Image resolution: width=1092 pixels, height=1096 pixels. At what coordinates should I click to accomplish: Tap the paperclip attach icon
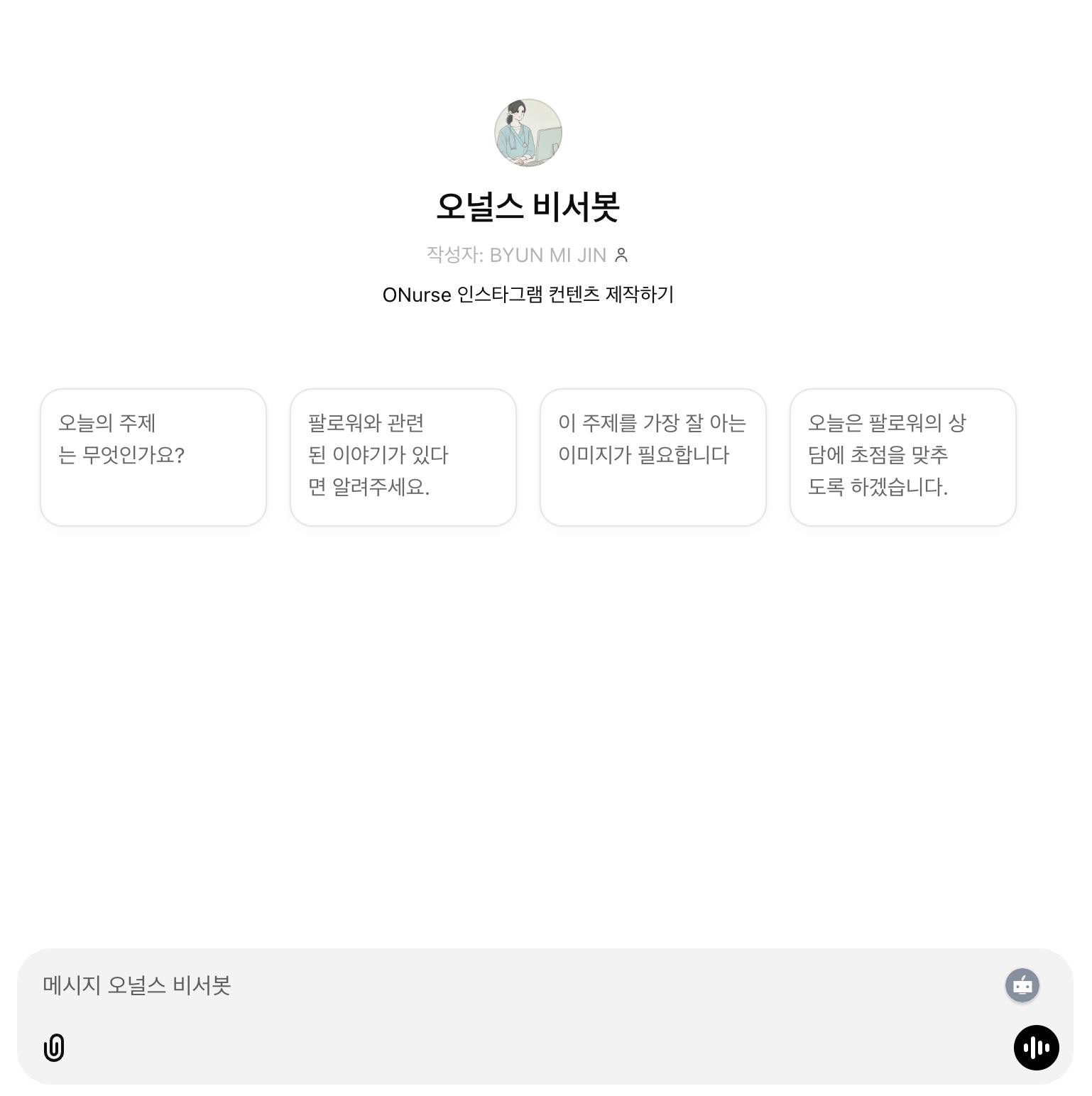54,1048
